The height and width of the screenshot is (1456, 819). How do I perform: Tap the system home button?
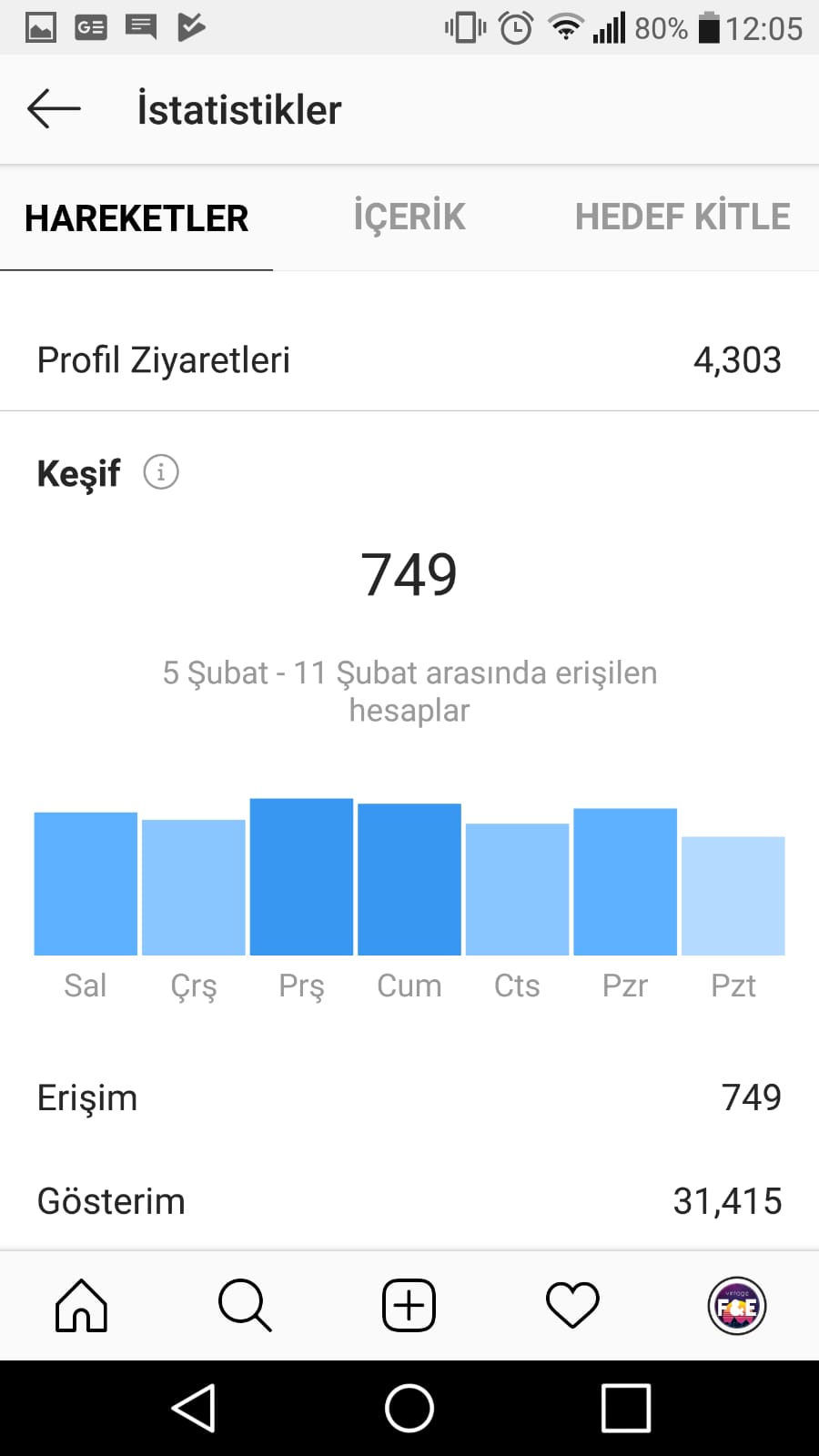coord(409,1408)
